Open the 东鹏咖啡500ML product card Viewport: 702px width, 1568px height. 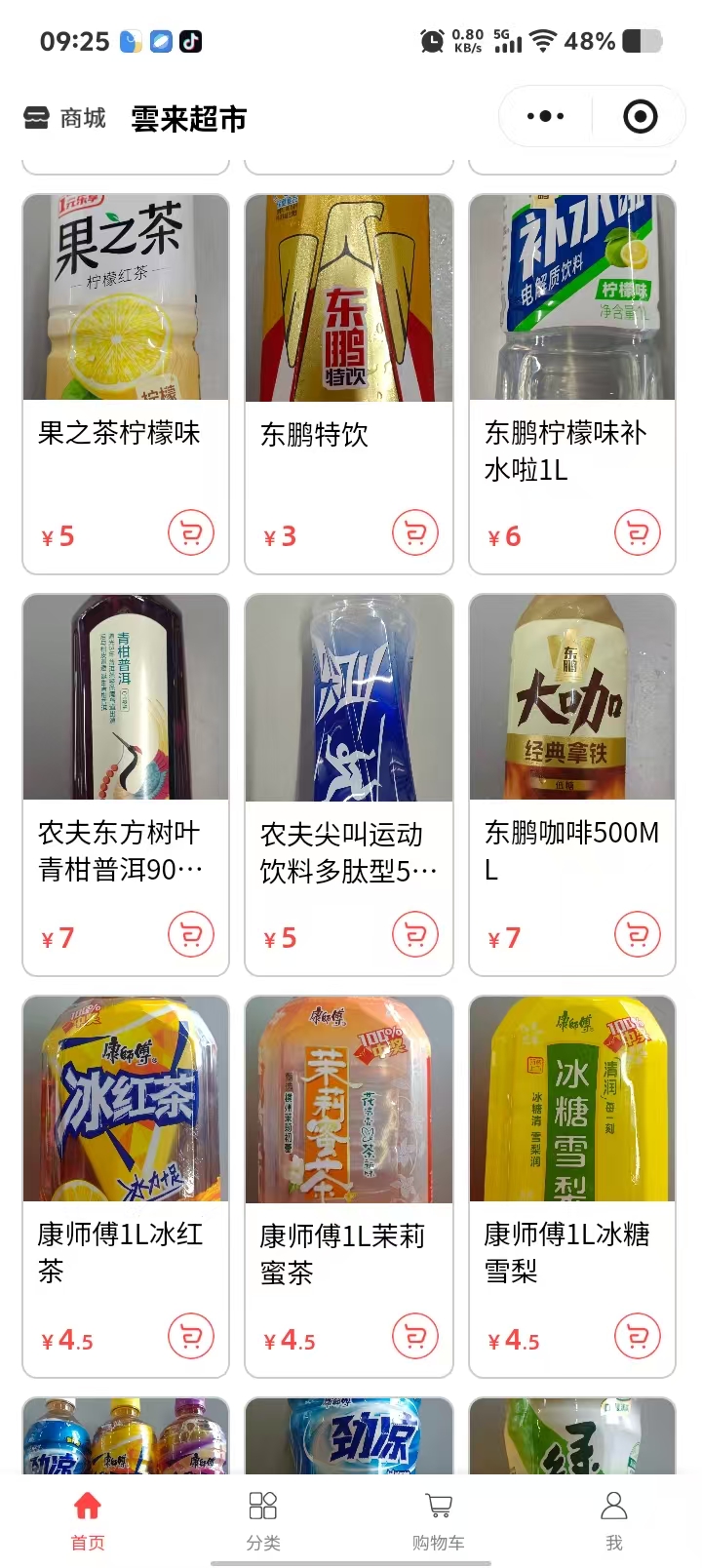[x=572, y=698]
